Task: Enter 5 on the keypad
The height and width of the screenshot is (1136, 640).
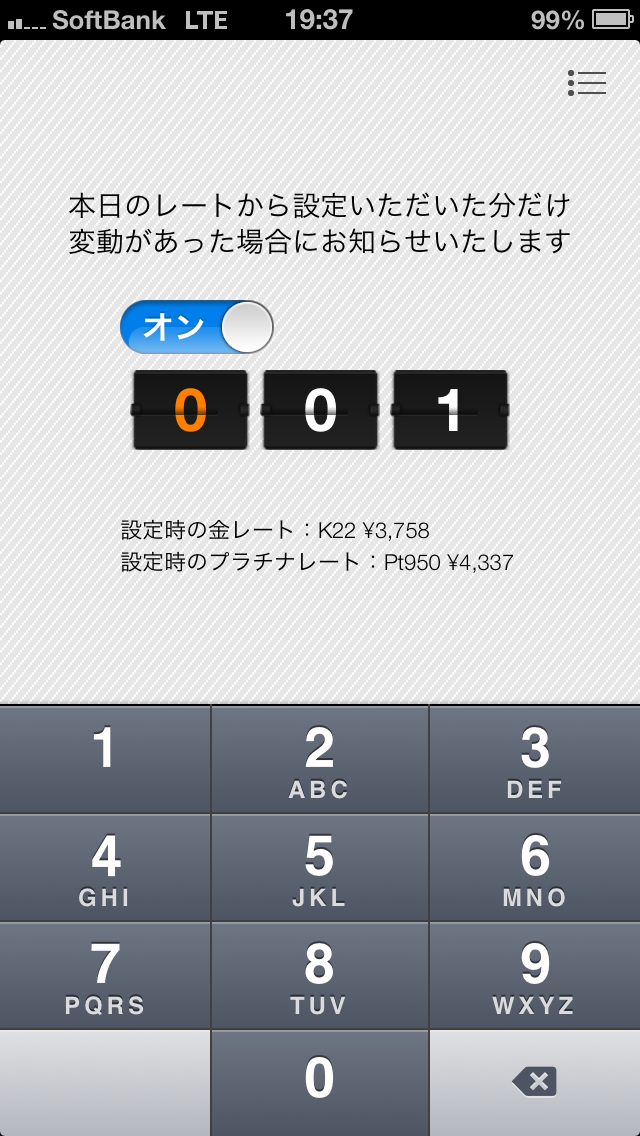Action: click(320, 868)
